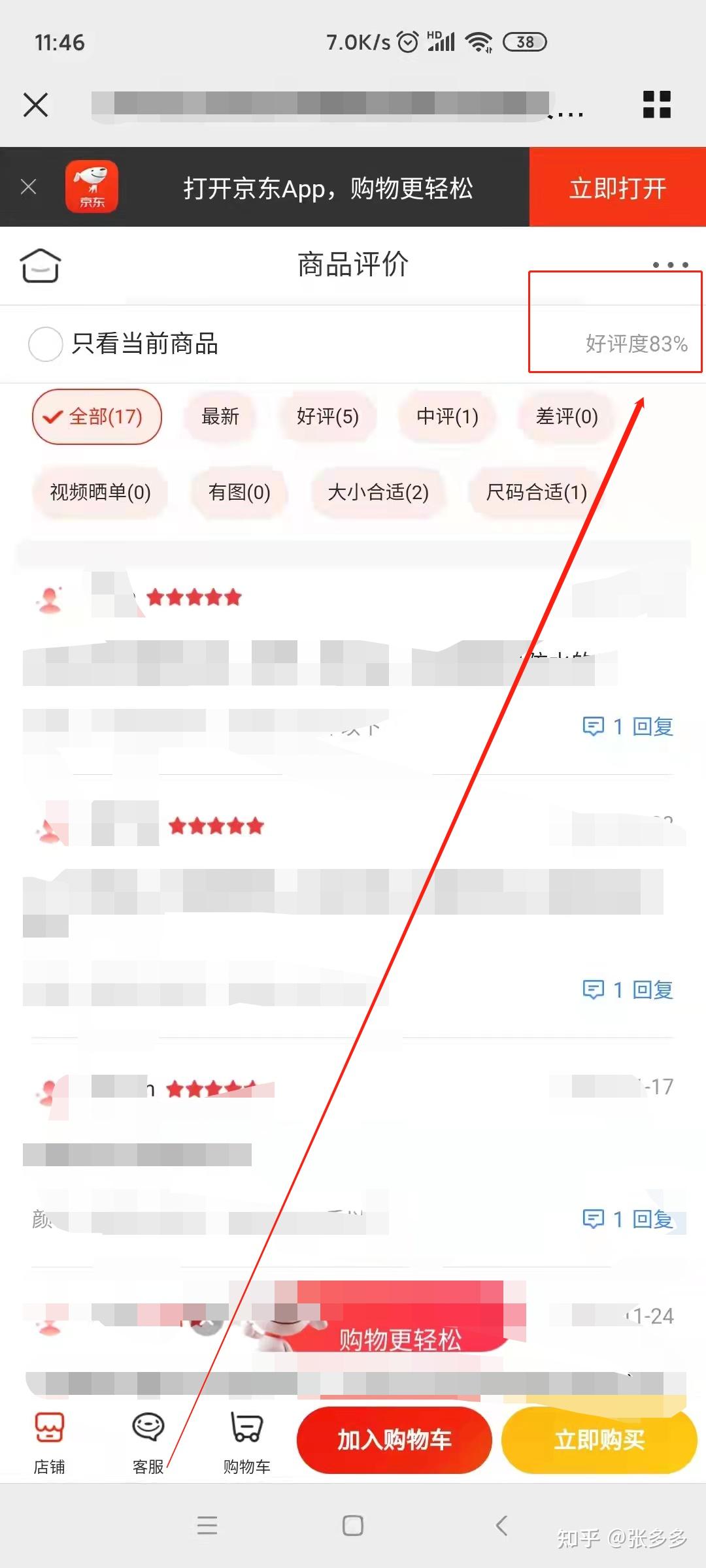
Task: Select the 尺码合适(1) tag
Action: [x=536, y=492]
